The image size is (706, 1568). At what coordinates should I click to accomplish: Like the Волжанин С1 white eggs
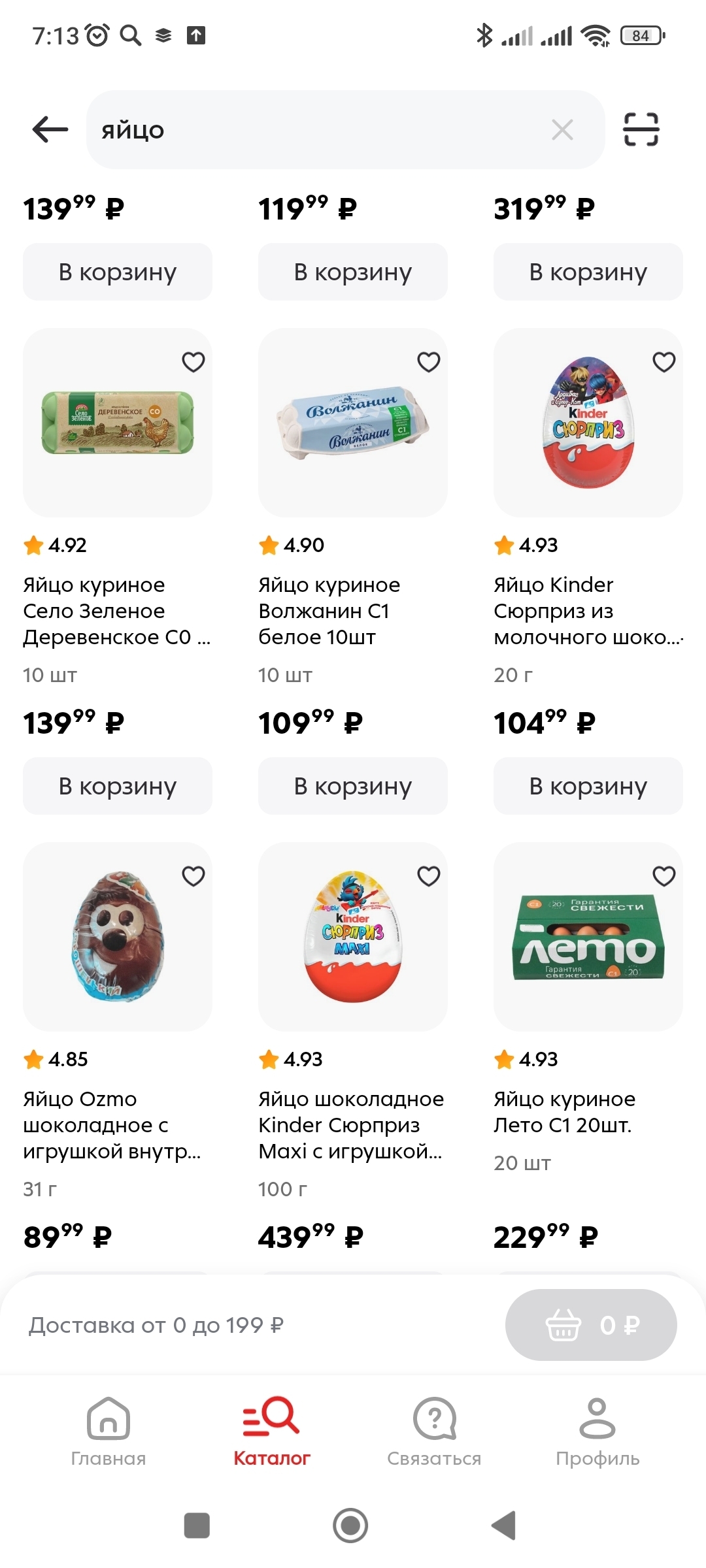(428, 362)
